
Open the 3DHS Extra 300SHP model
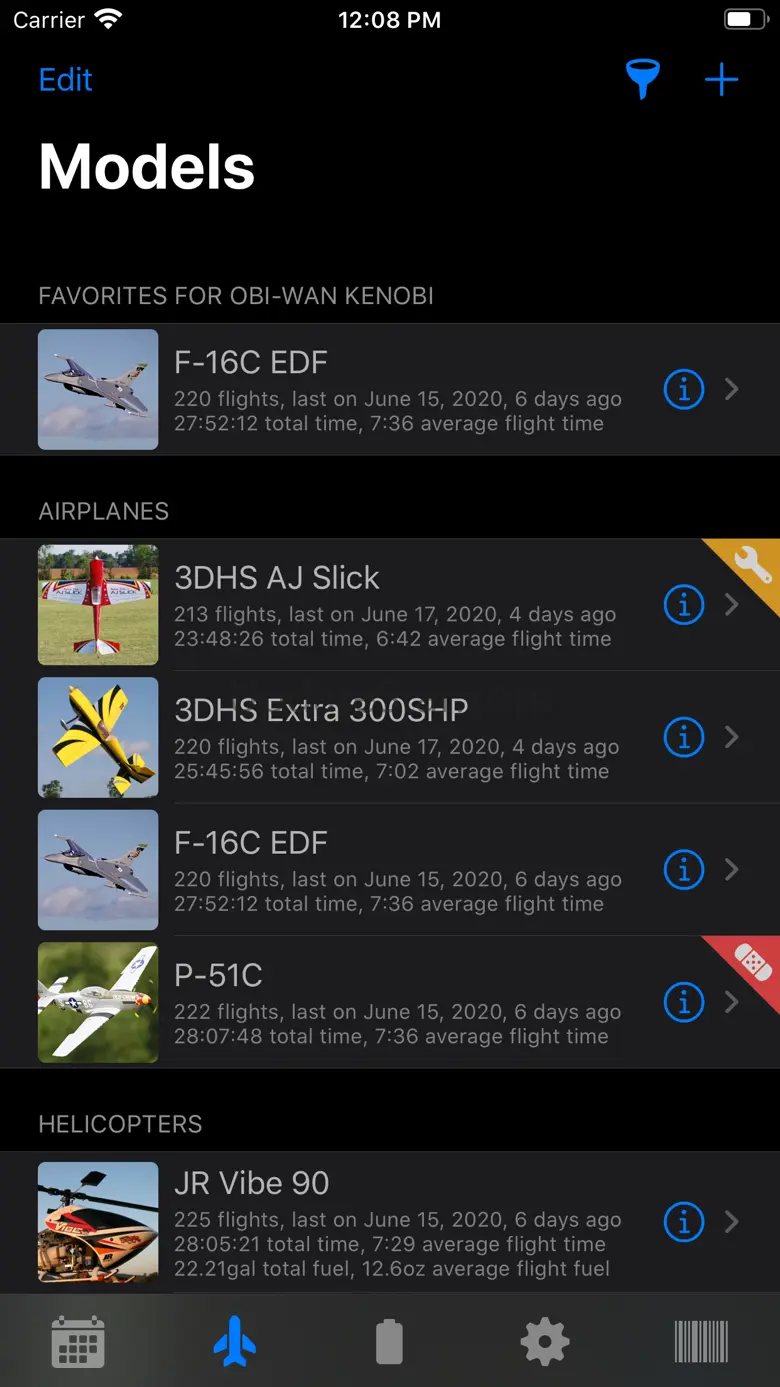point(400,738)
